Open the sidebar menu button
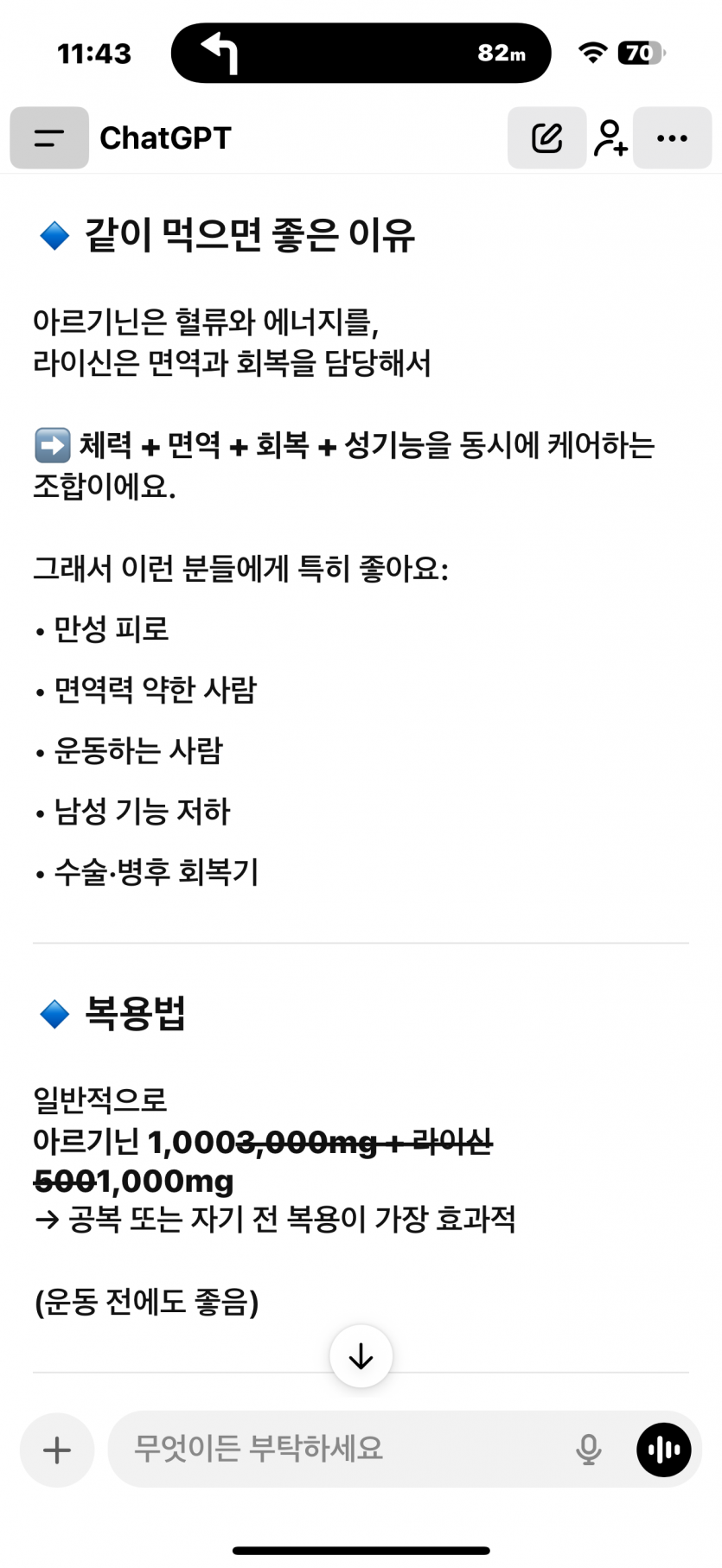Screen dimensions: 722x1568 (x=49, y=138)
